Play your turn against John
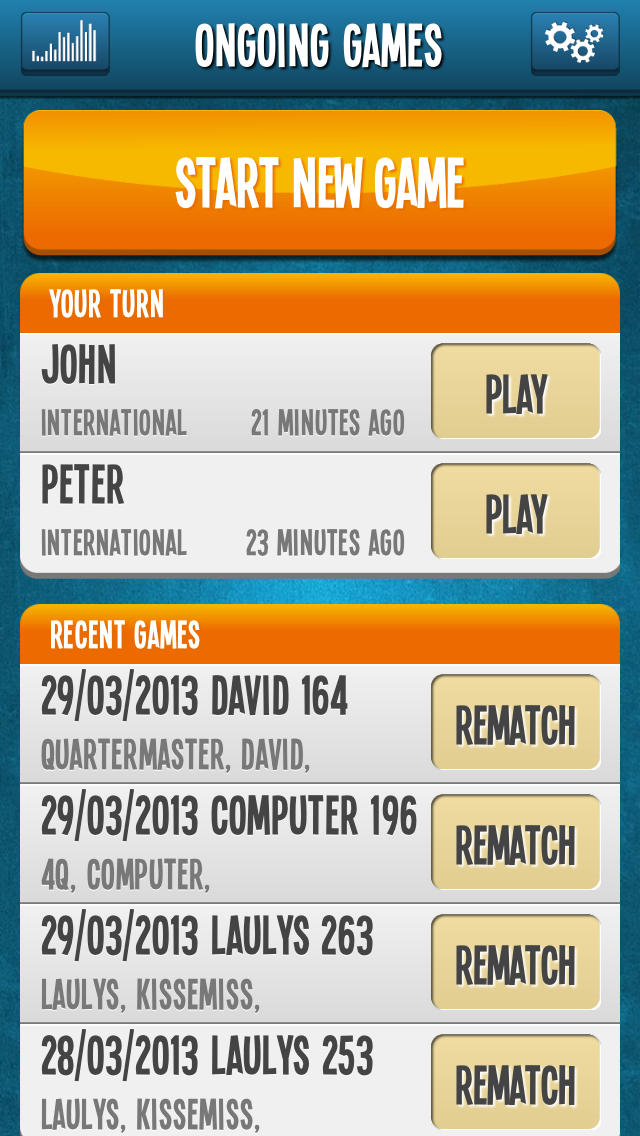 (x=516, y=391)
